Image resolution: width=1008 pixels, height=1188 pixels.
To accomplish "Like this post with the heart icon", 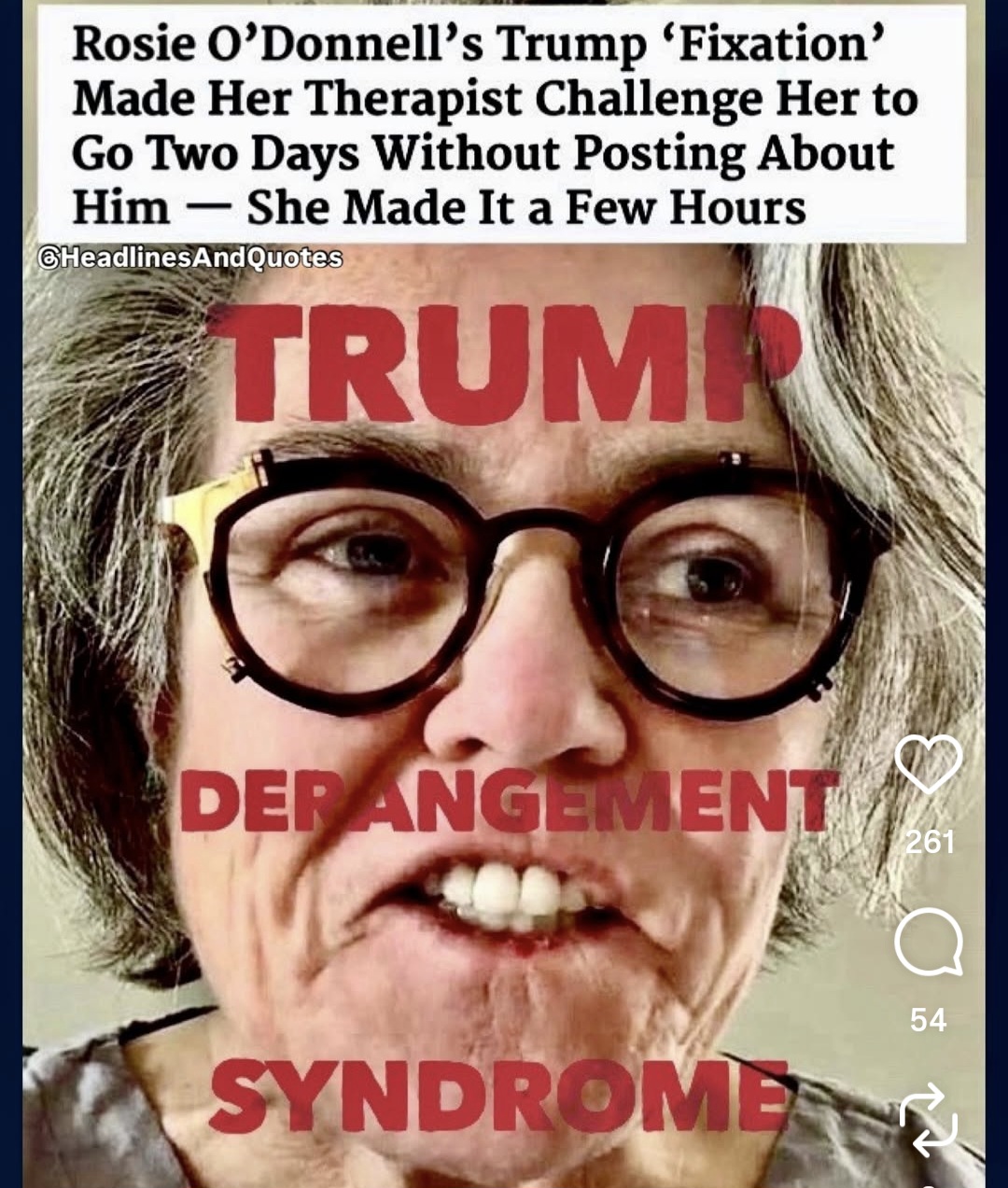I will pos(928,763).
